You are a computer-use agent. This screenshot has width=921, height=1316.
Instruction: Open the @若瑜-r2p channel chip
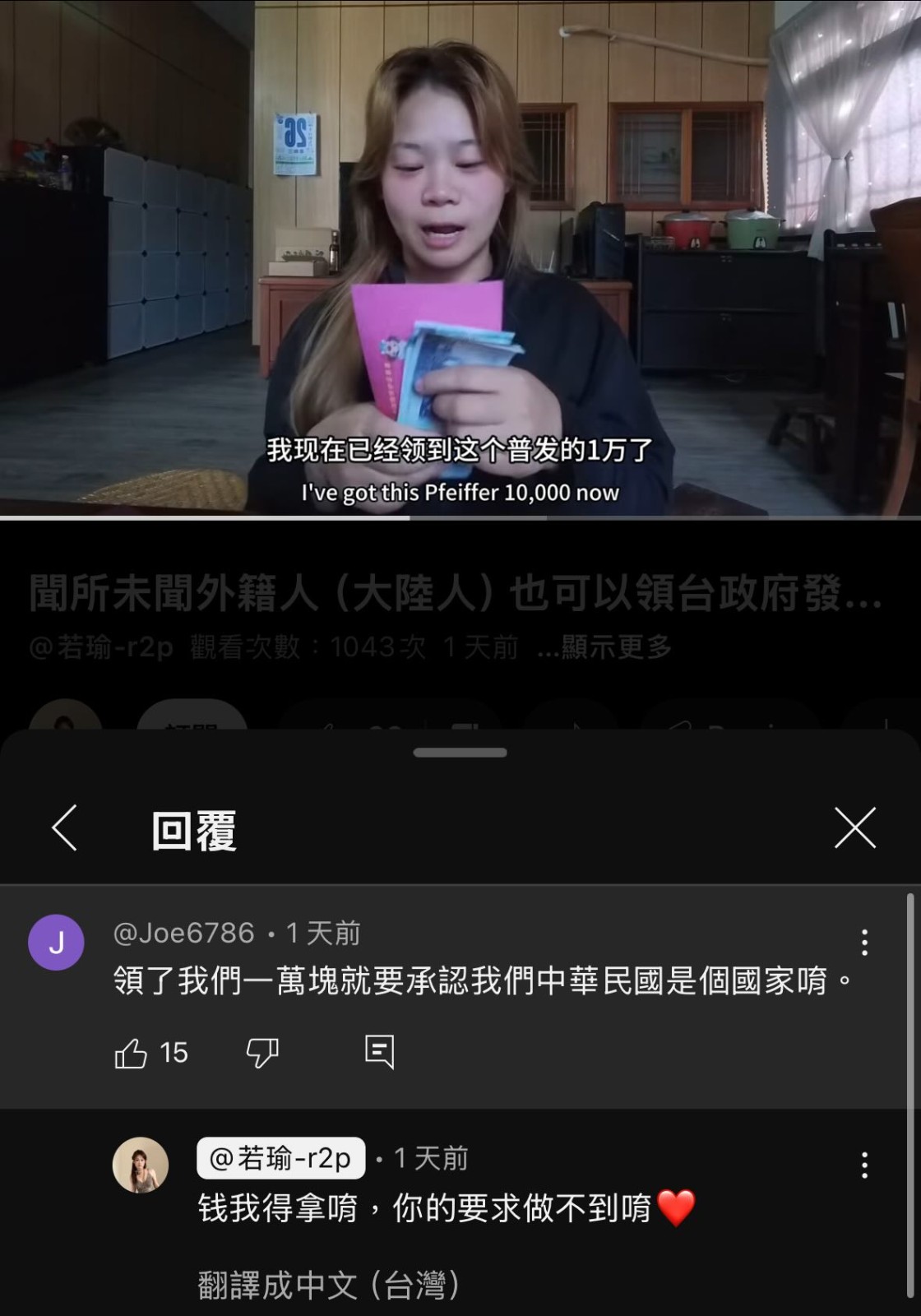pyautogui.click(x=280, y=1158)
